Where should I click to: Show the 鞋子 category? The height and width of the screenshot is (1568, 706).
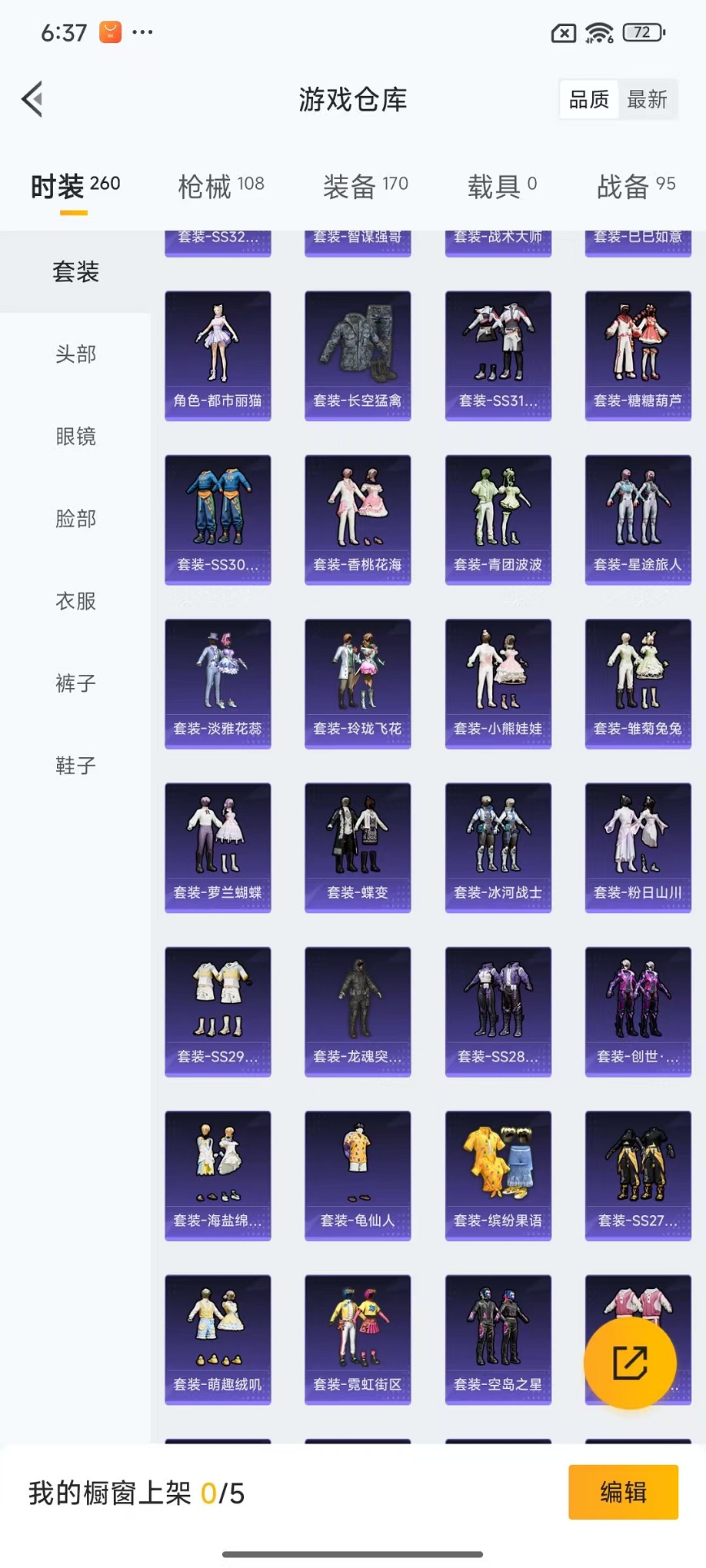point(75,766)
